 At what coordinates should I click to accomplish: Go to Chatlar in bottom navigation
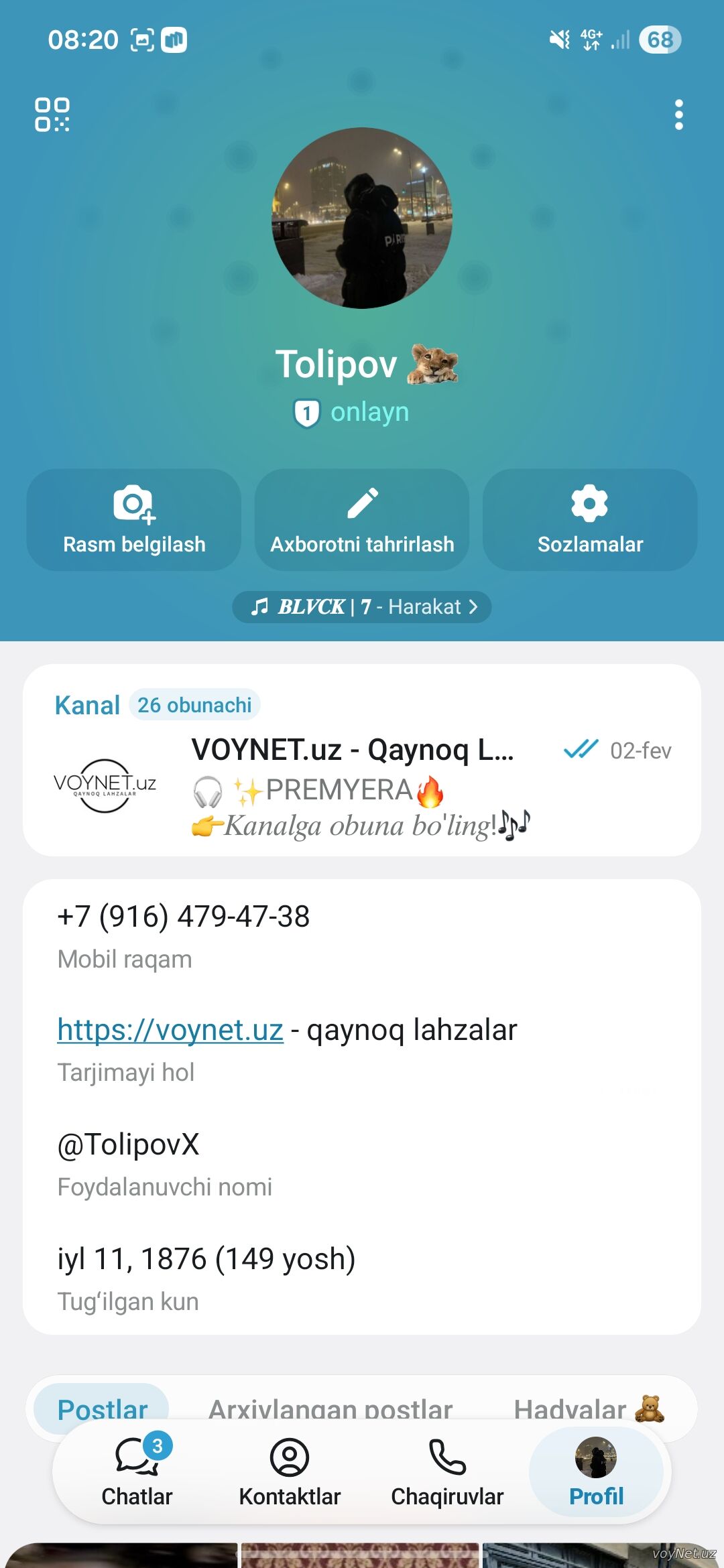(137, 1473)
